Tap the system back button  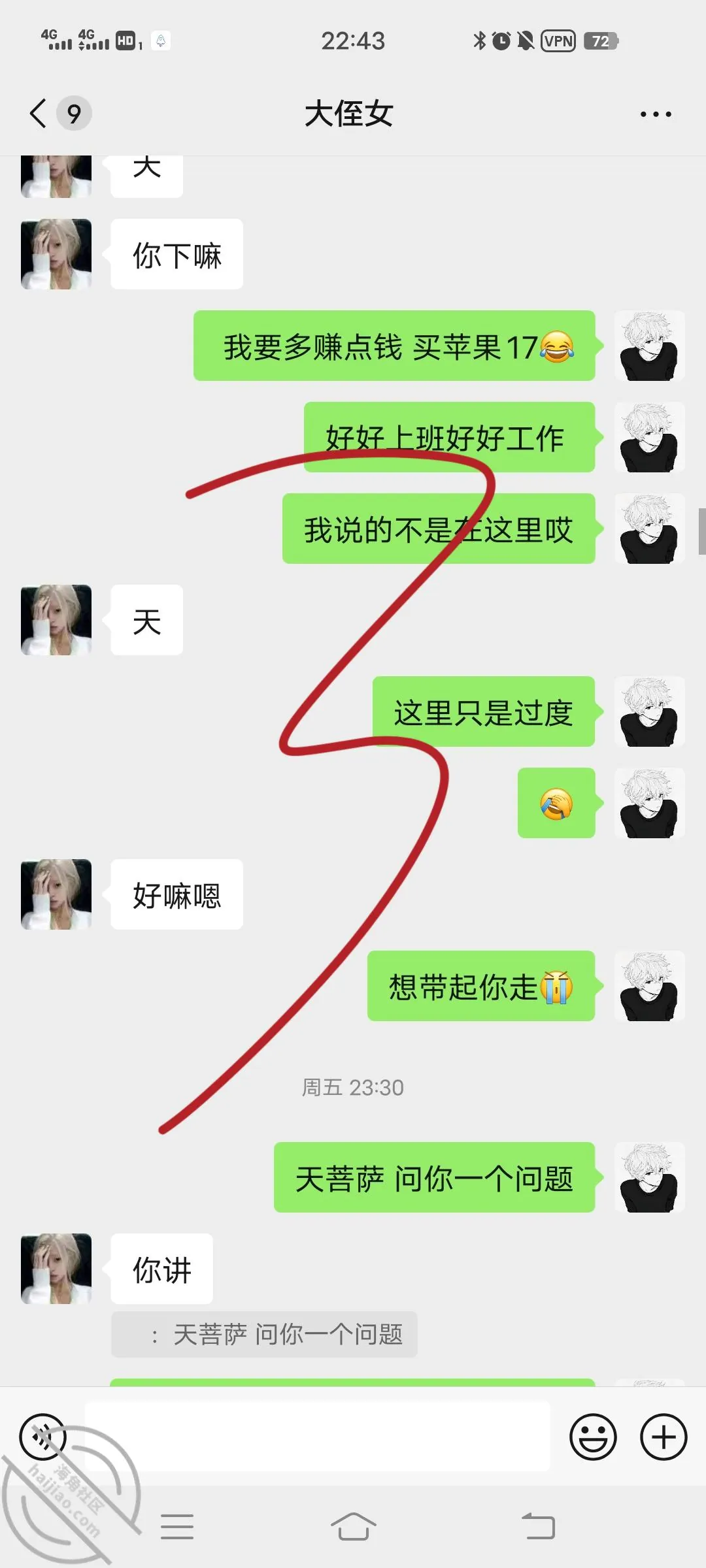pyautogui.click(x=538, y=1527)
